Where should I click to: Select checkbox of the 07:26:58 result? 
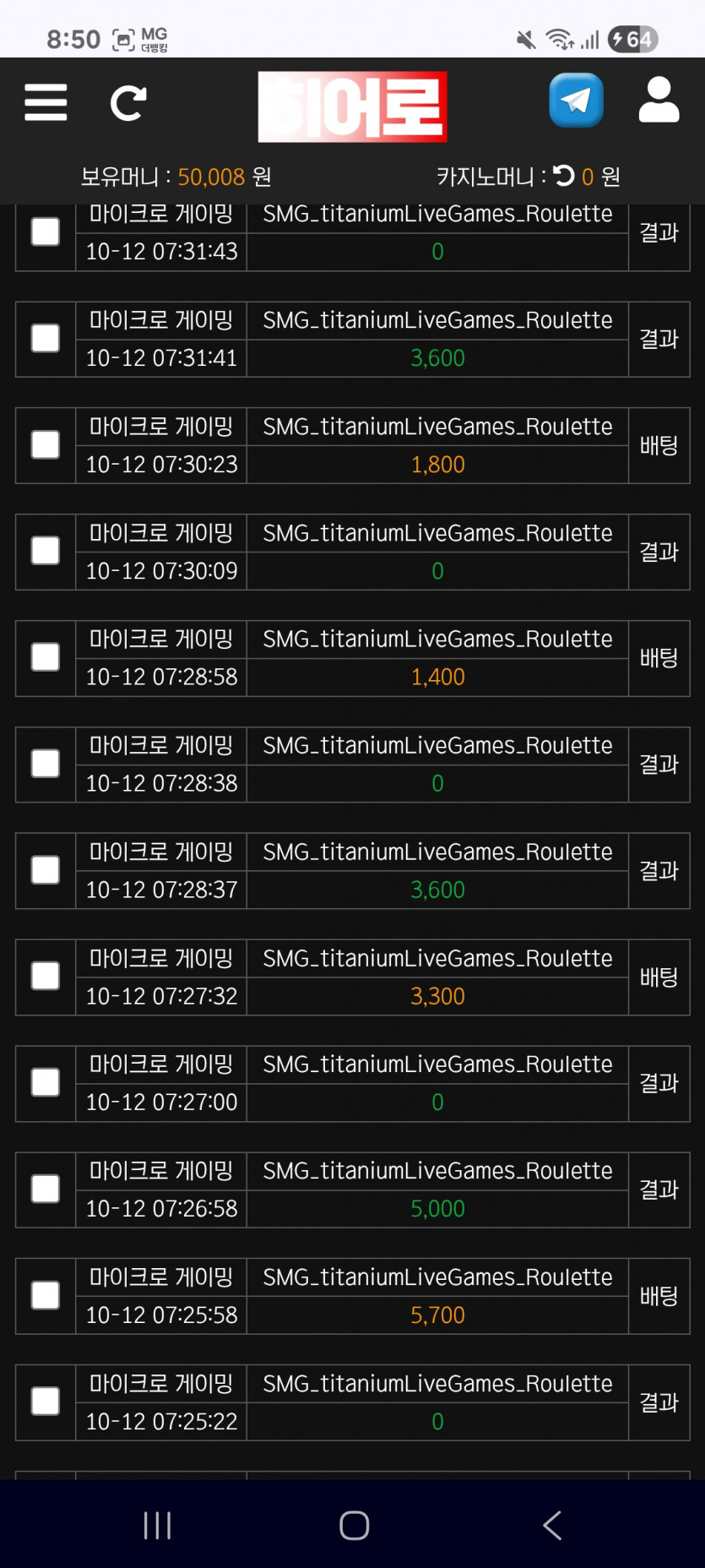pyautogui.click(x=46, y=1190)
